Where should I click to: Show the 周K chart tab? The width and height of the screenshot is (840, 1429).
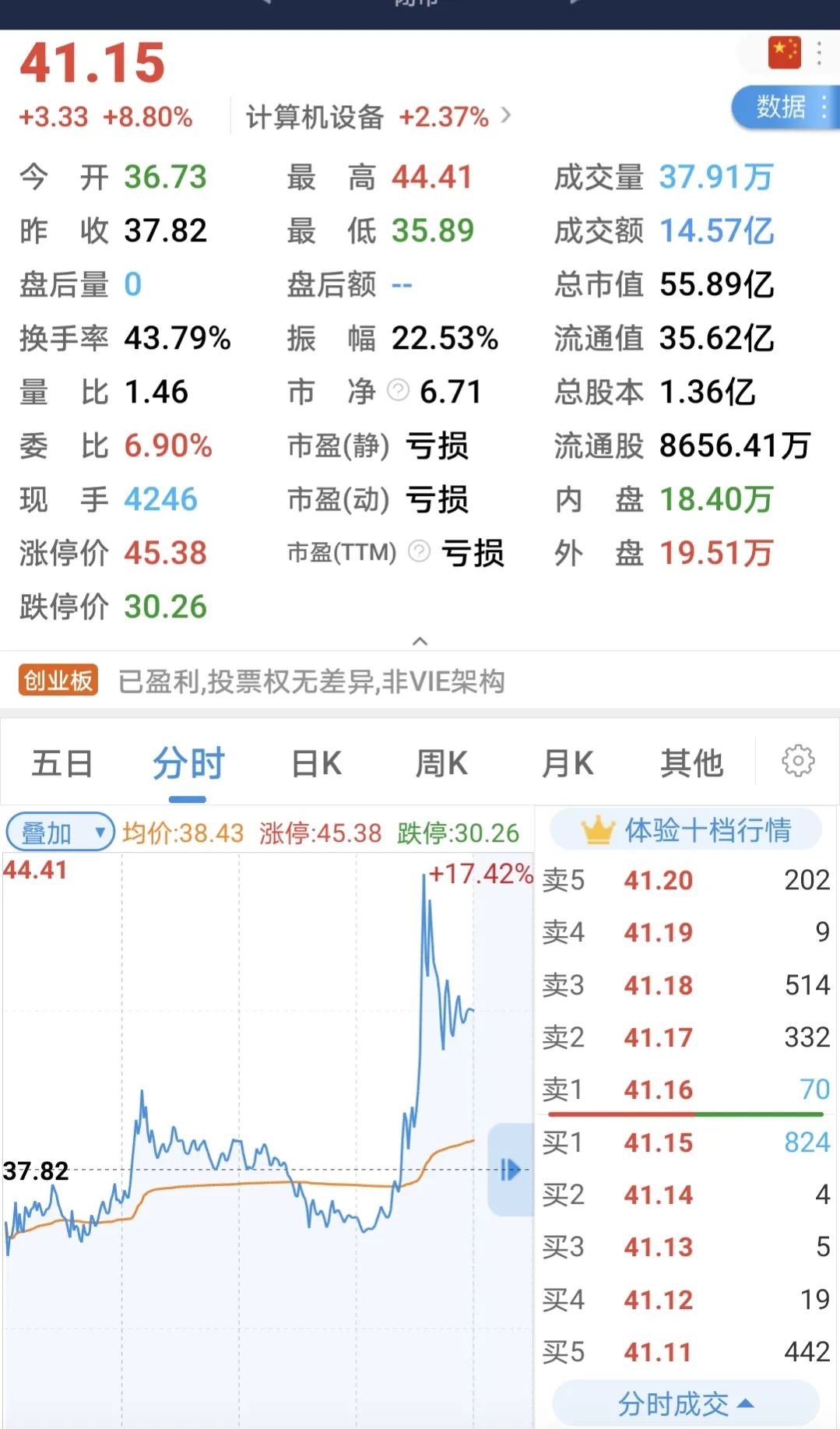(441, 763)
